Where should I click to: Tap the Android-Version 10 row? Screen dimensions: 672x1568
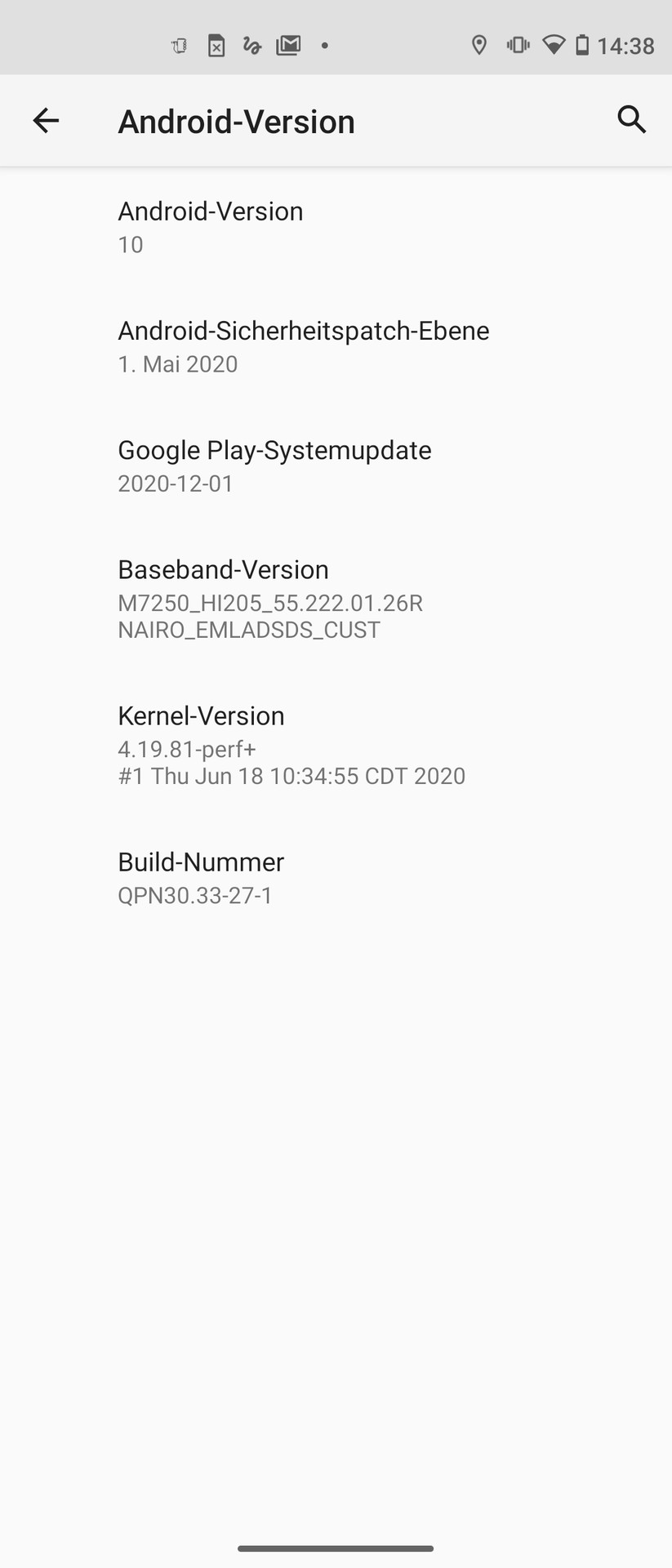click(336, 227)
